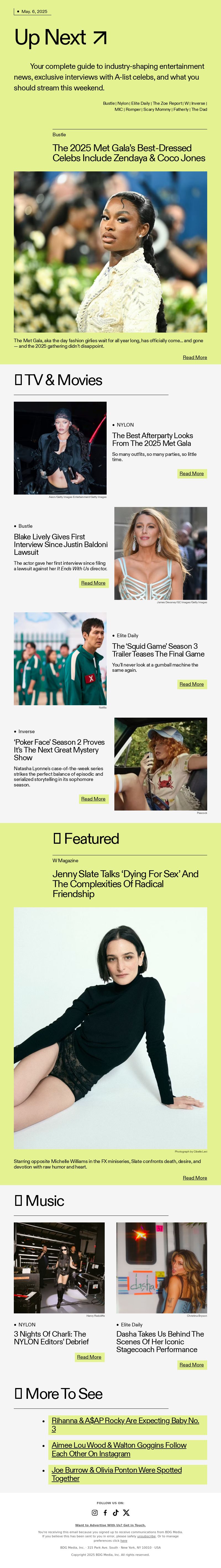Open the X social icon
Viewport: 221px width, 1568px height.
click(126, 1513)
